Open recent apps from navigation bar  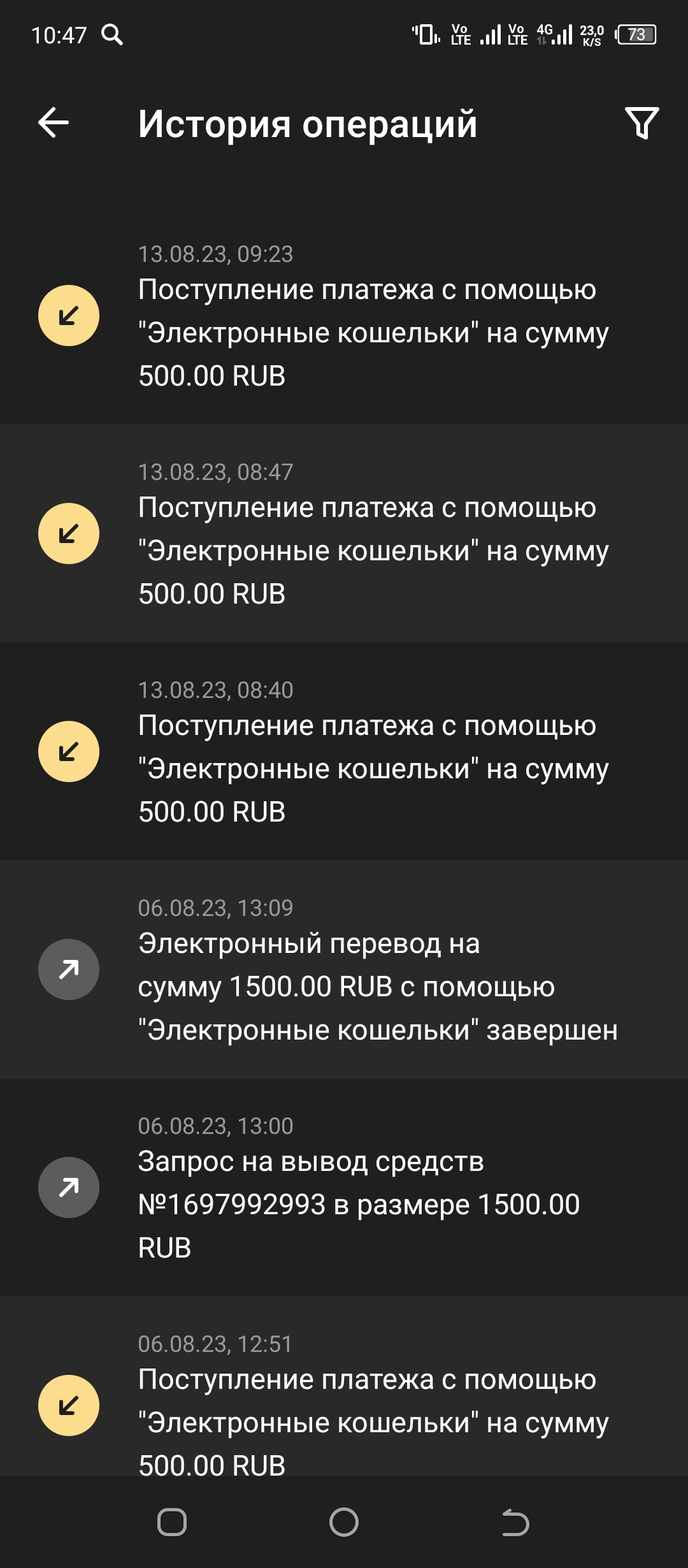pos(172,1522)
